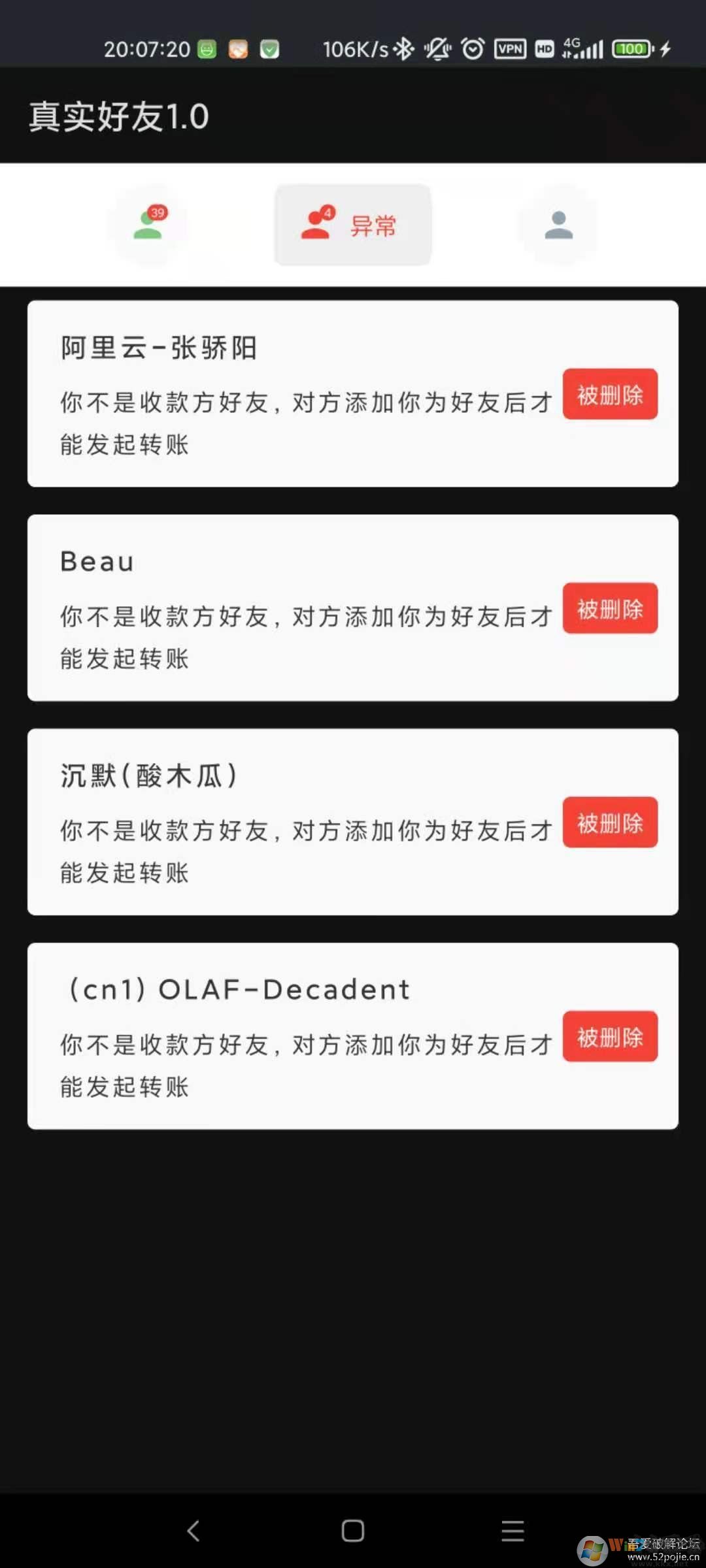Open recent apps via navigation icon
Viewport: 706px width, 1568px height.
pos(513,1531)
